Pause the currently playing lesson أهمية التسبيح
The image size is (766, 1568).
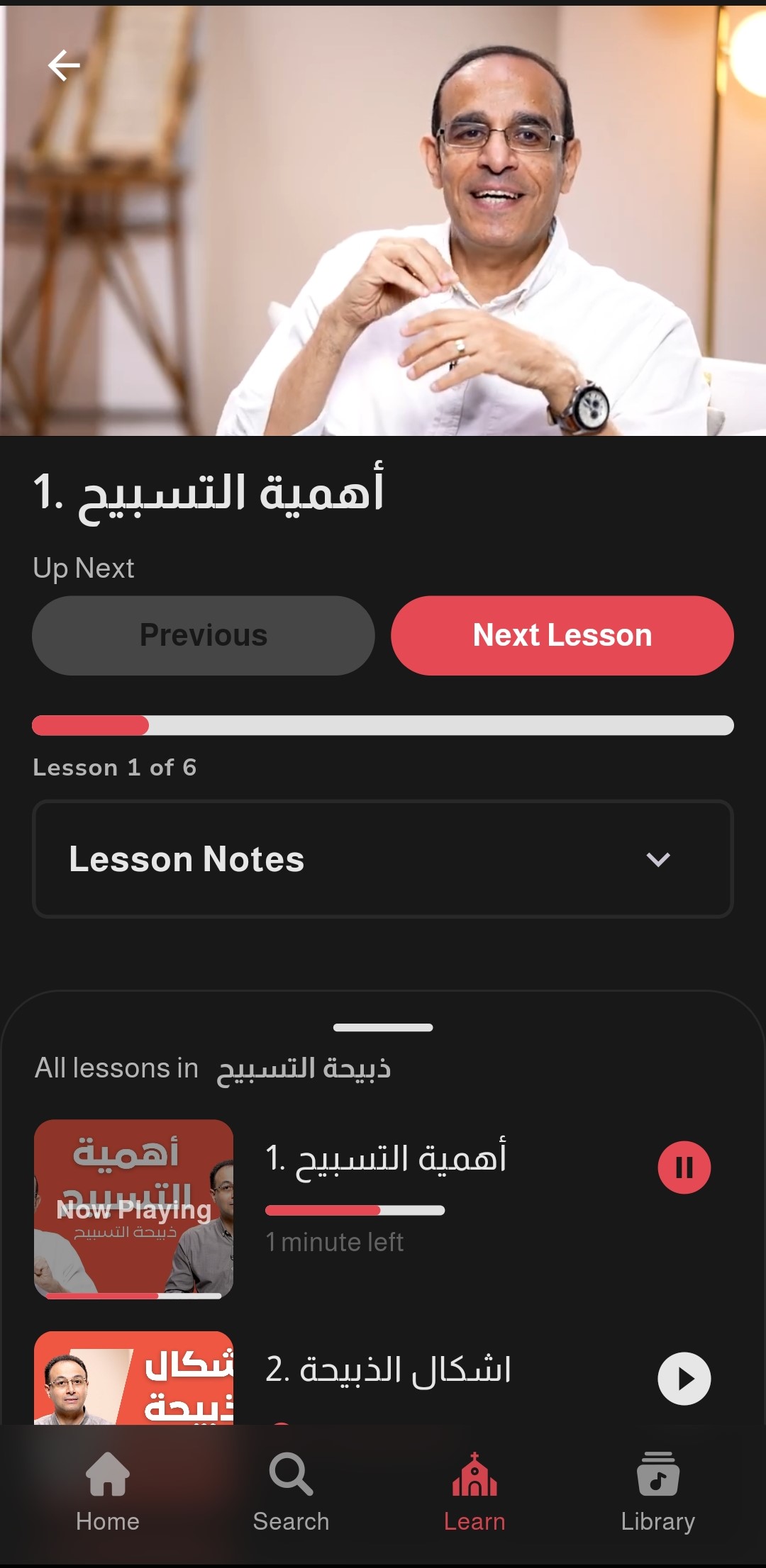[683, 1166]
